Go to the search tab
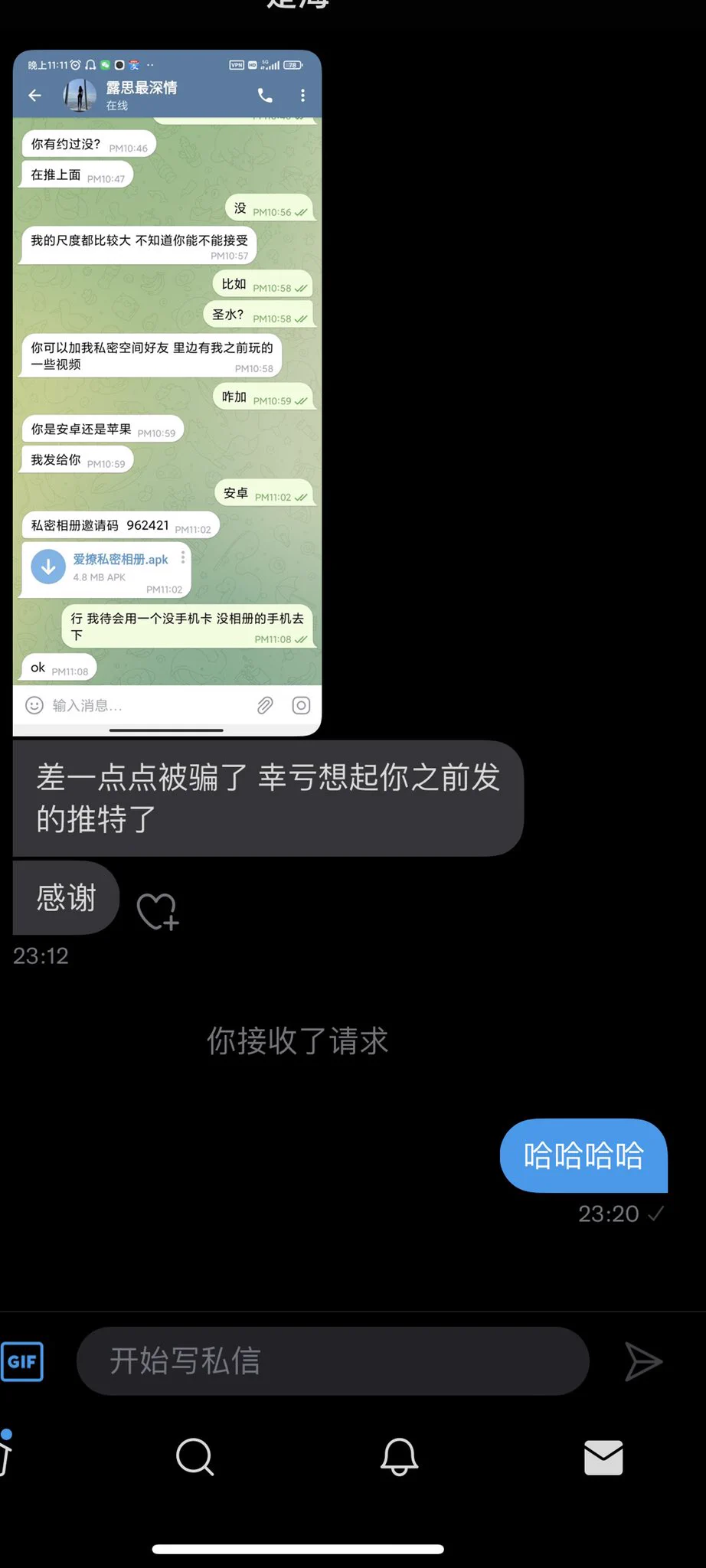This screenshot has height=1568, width=706. (x=194, y=1456)
